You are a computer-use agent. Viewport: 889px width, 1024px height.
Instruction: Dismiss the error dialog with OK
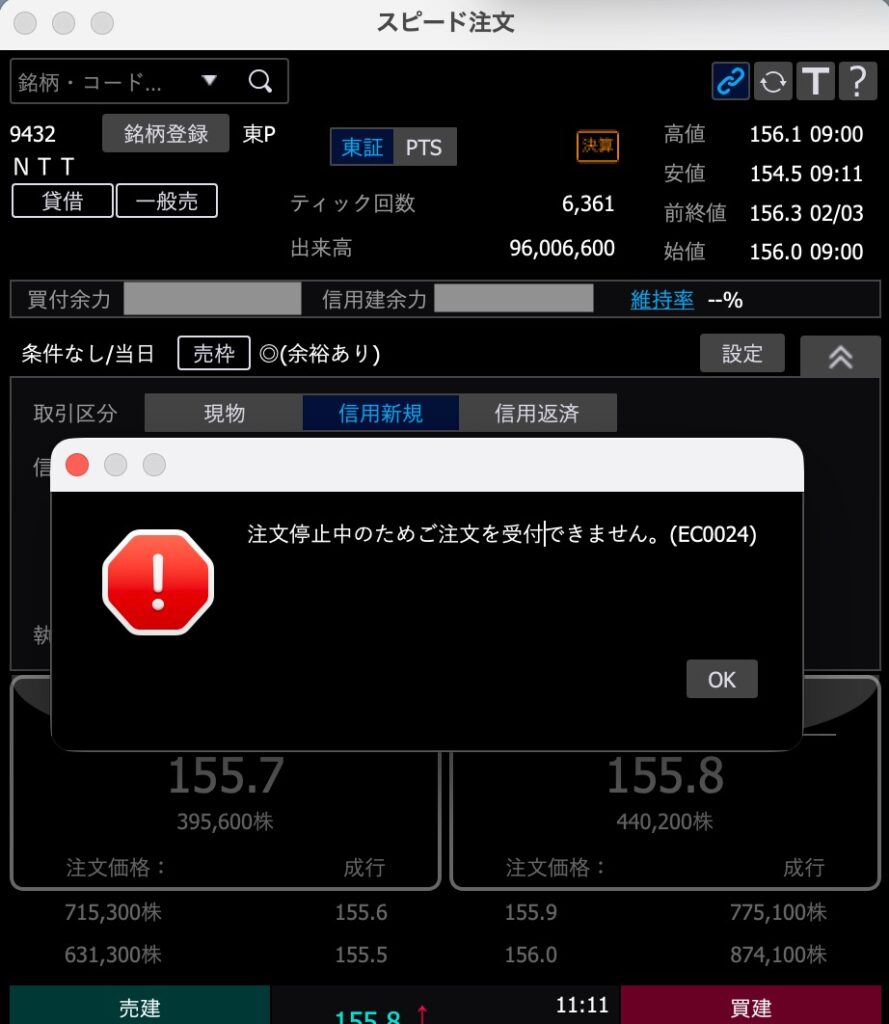[x=721, y=680]
